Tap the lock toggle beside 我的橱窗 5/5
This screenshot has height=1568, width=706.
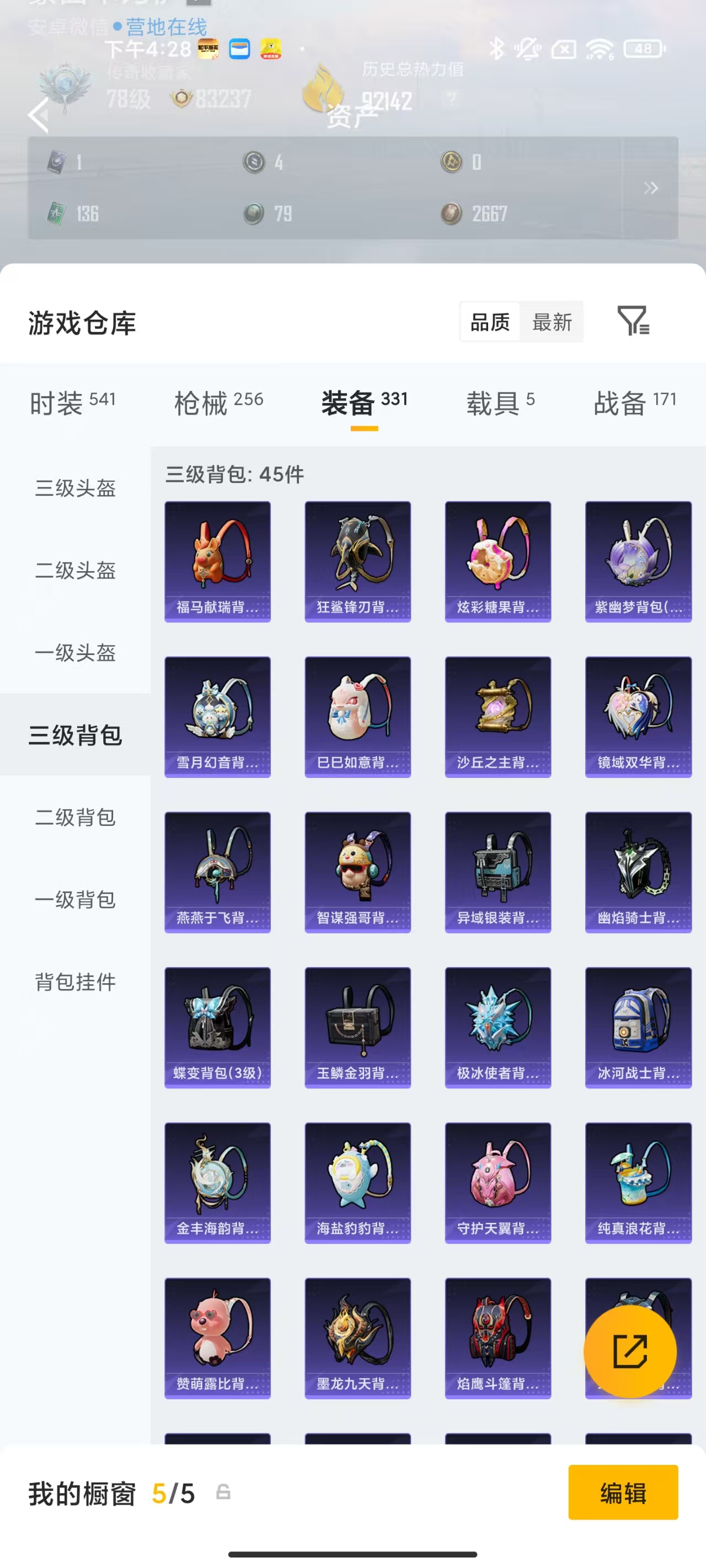222,1492
